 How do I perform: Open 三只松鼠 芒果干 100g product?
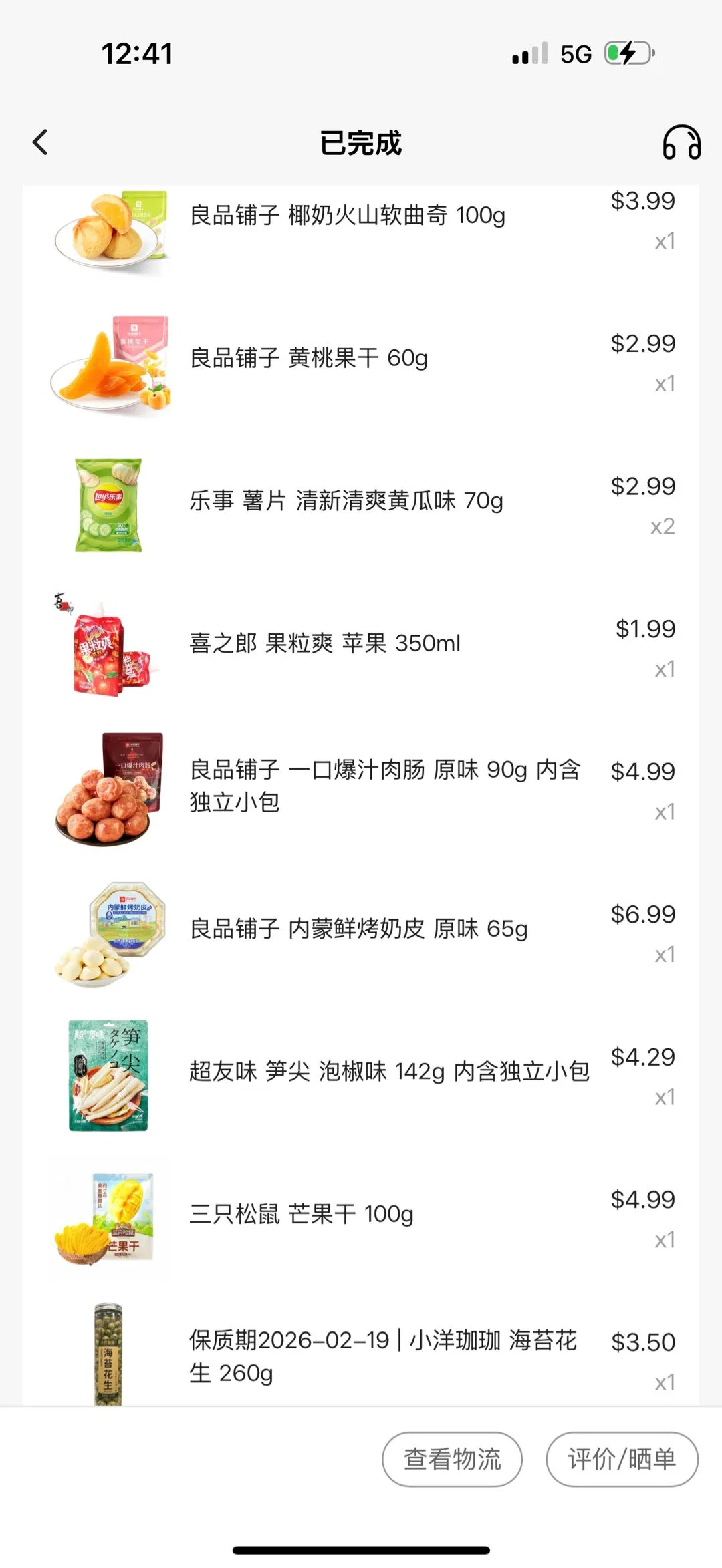pos(302,1214)
